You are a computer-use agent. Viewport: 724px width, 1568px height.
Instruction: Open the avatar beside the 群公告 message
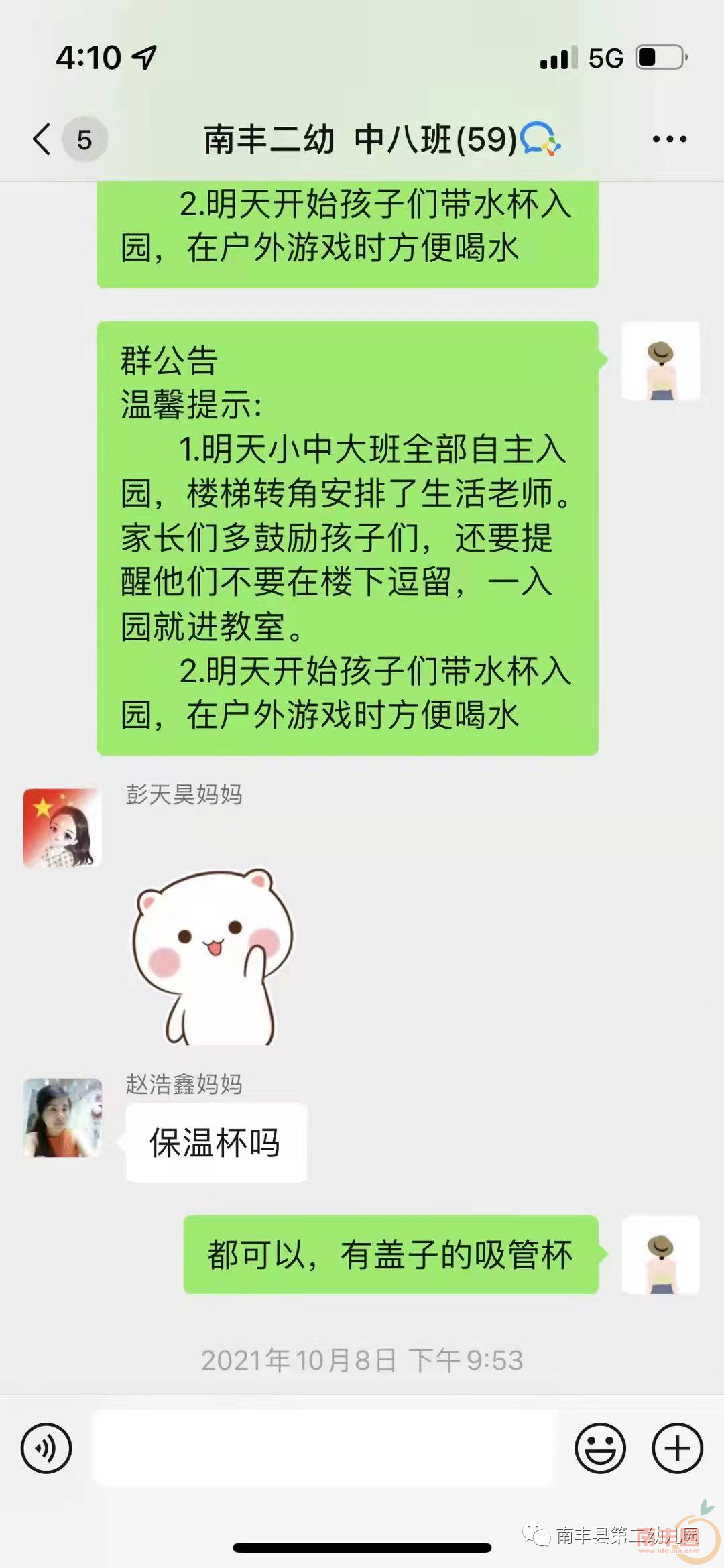[660, 361]
